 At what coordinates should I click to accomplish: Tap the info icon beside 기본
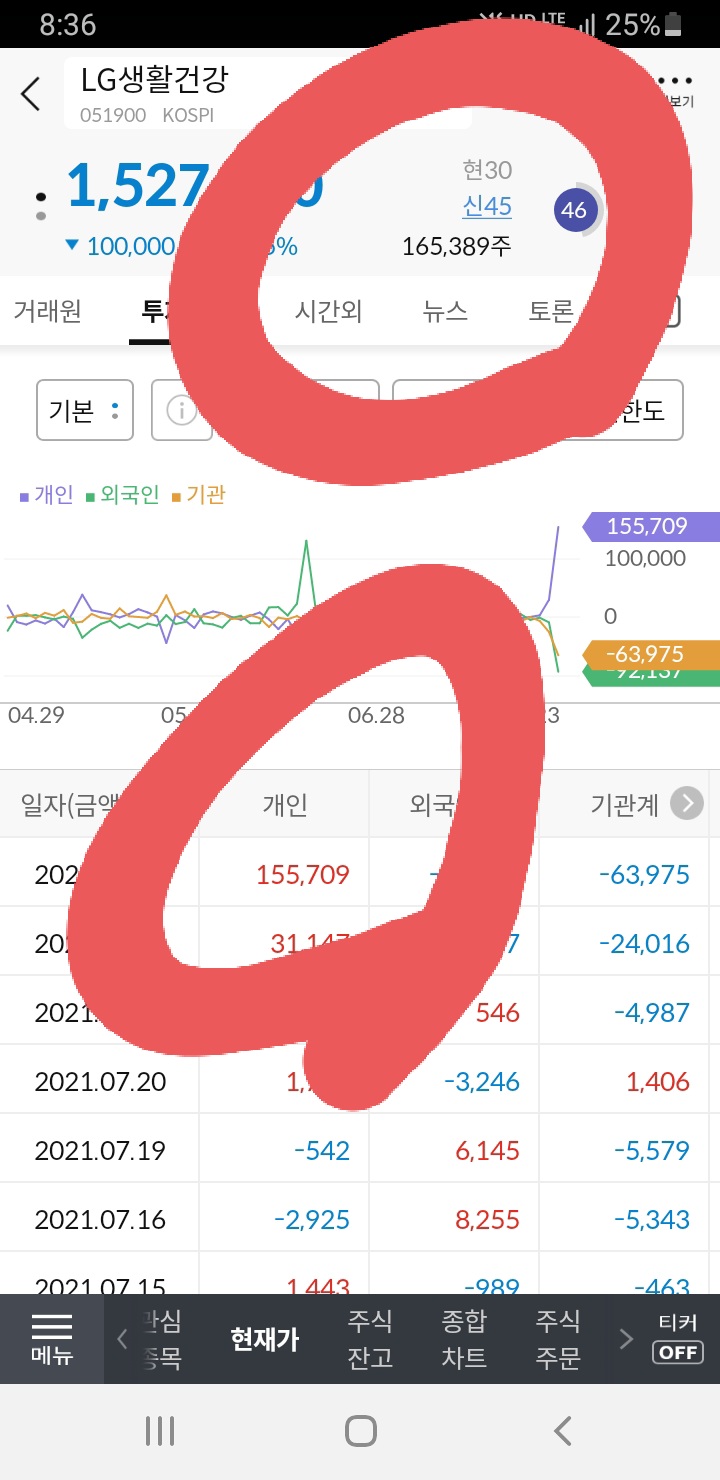coord(181,410)
